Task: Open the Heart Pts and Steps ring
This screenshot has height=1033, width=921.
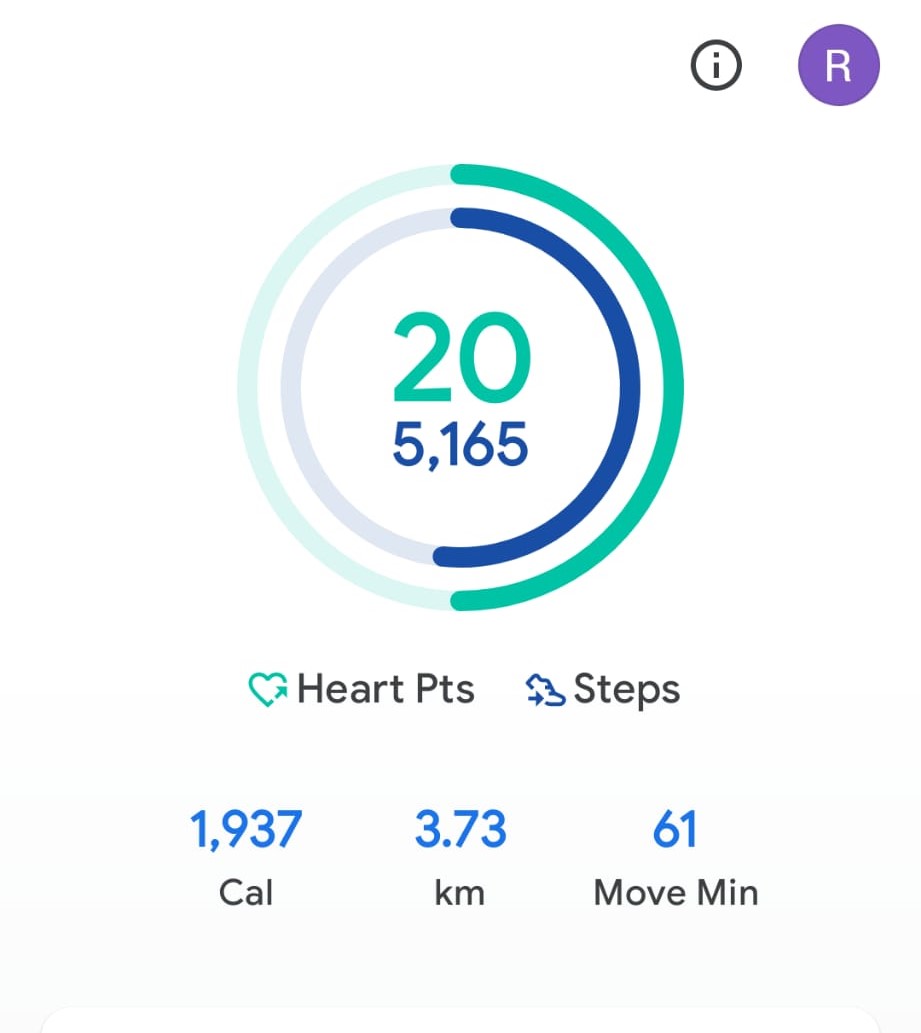Action: click(x=460, y=387)
